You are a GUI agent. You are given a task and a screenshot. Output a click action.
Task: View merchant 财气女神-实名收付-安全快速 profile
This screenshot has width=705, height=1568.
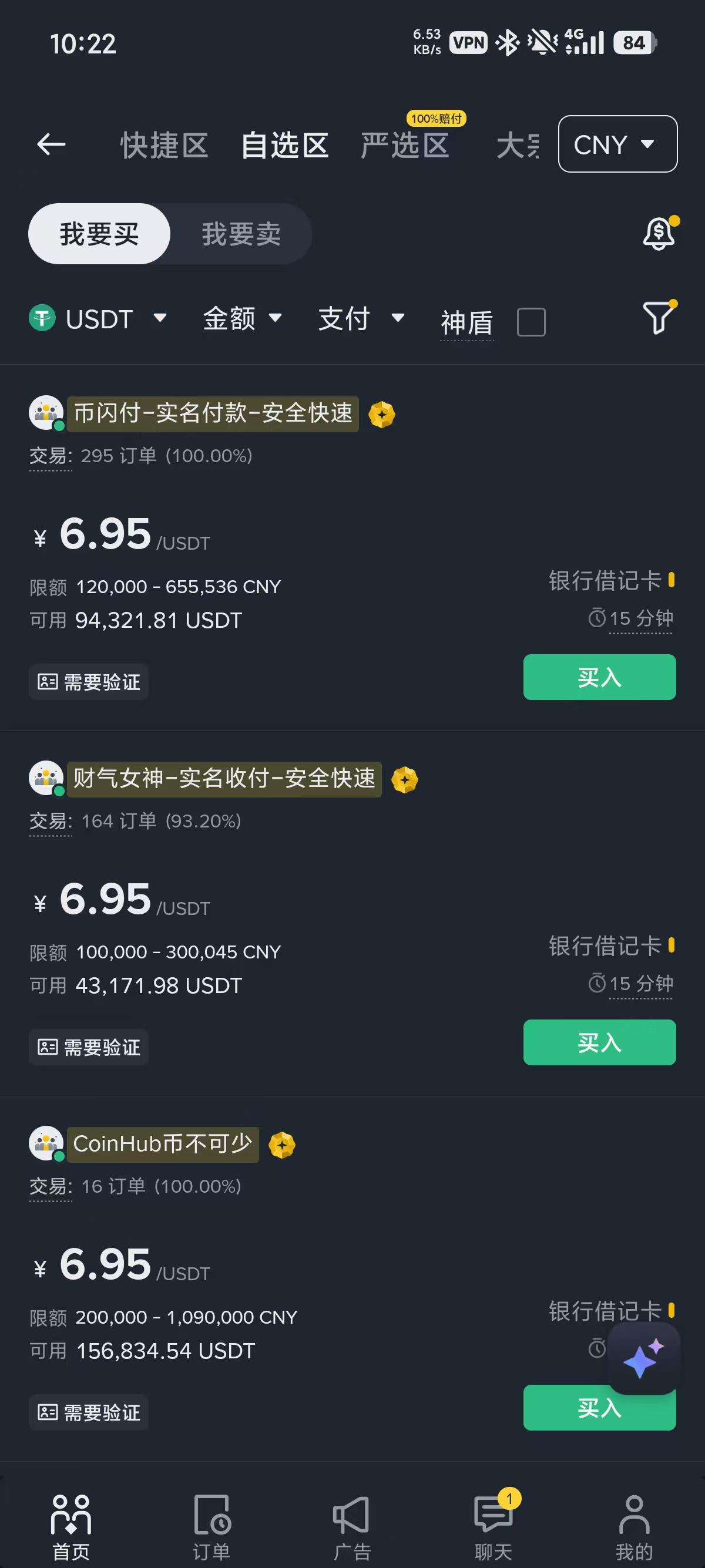[x=223, y=779]
